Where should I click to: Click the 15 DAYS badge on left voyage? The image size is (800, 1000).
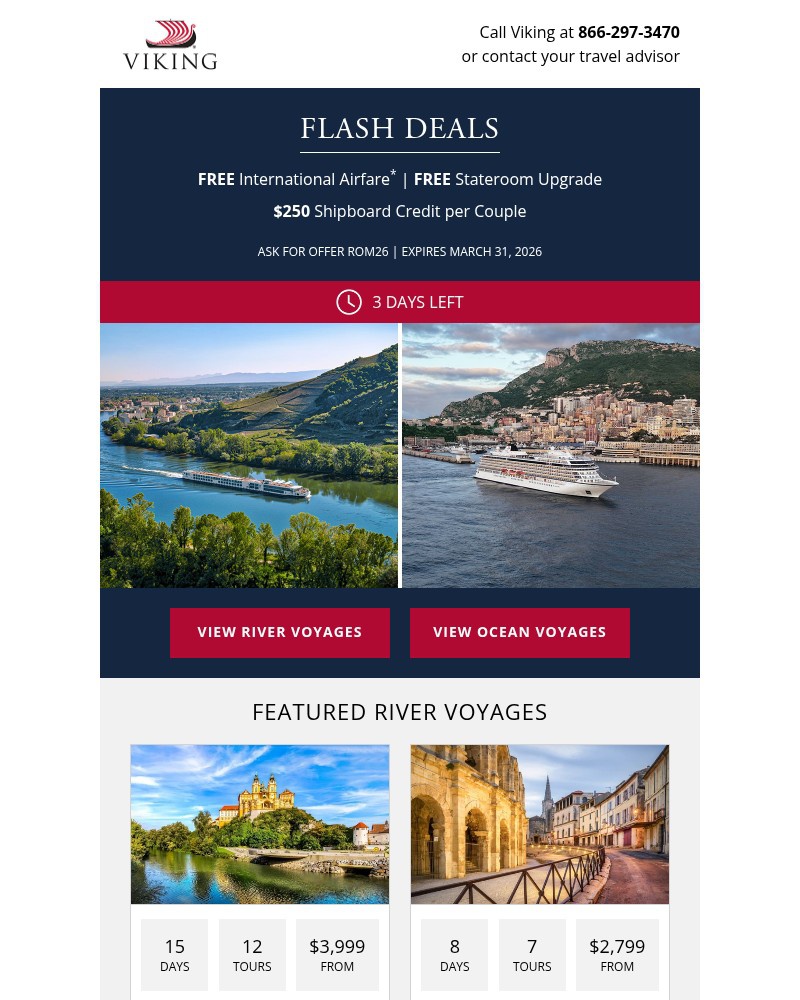pyautogui.click(x=174, y=954)
